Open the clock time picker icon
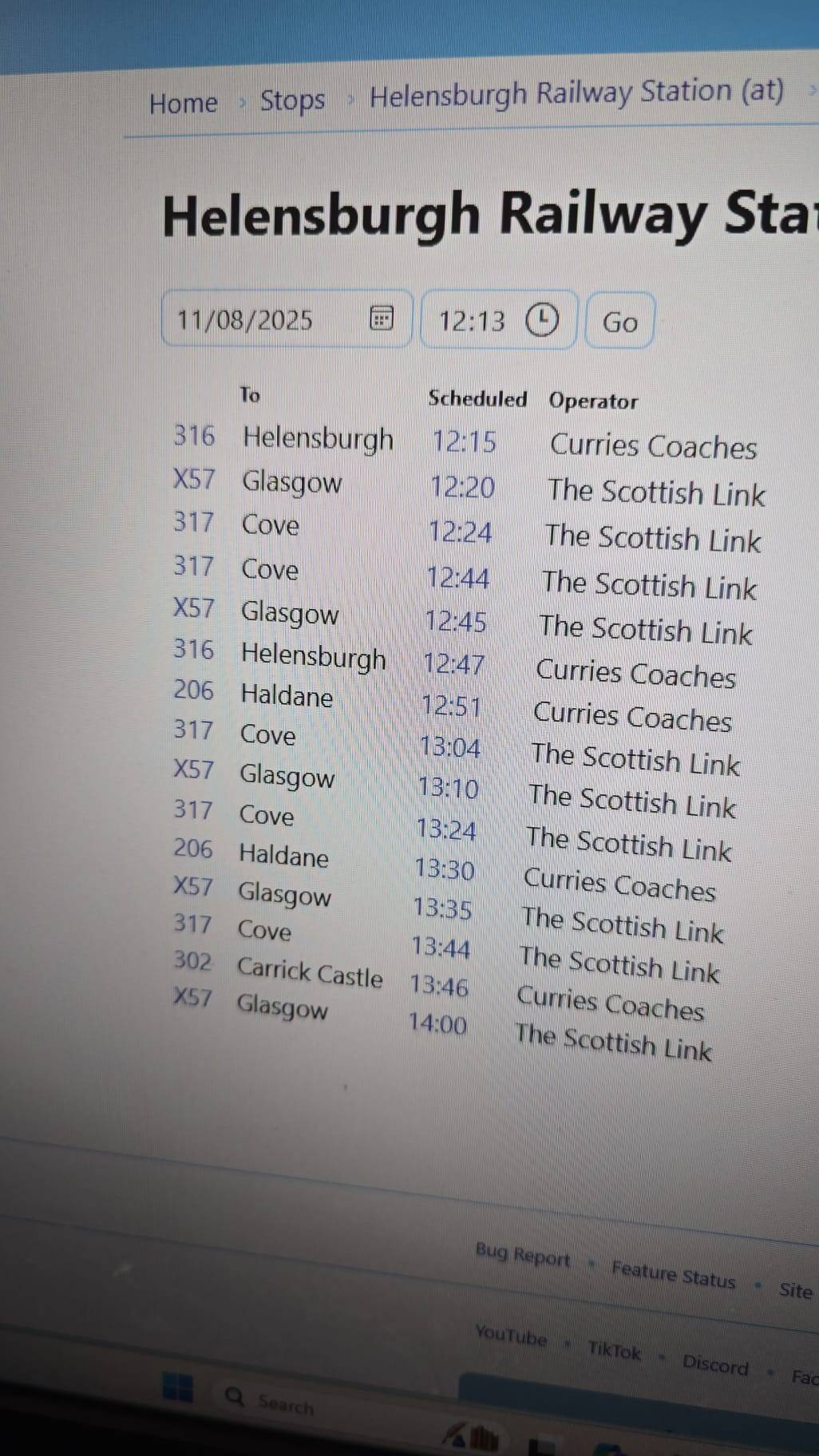819x1456 pixels. (541, 320)
